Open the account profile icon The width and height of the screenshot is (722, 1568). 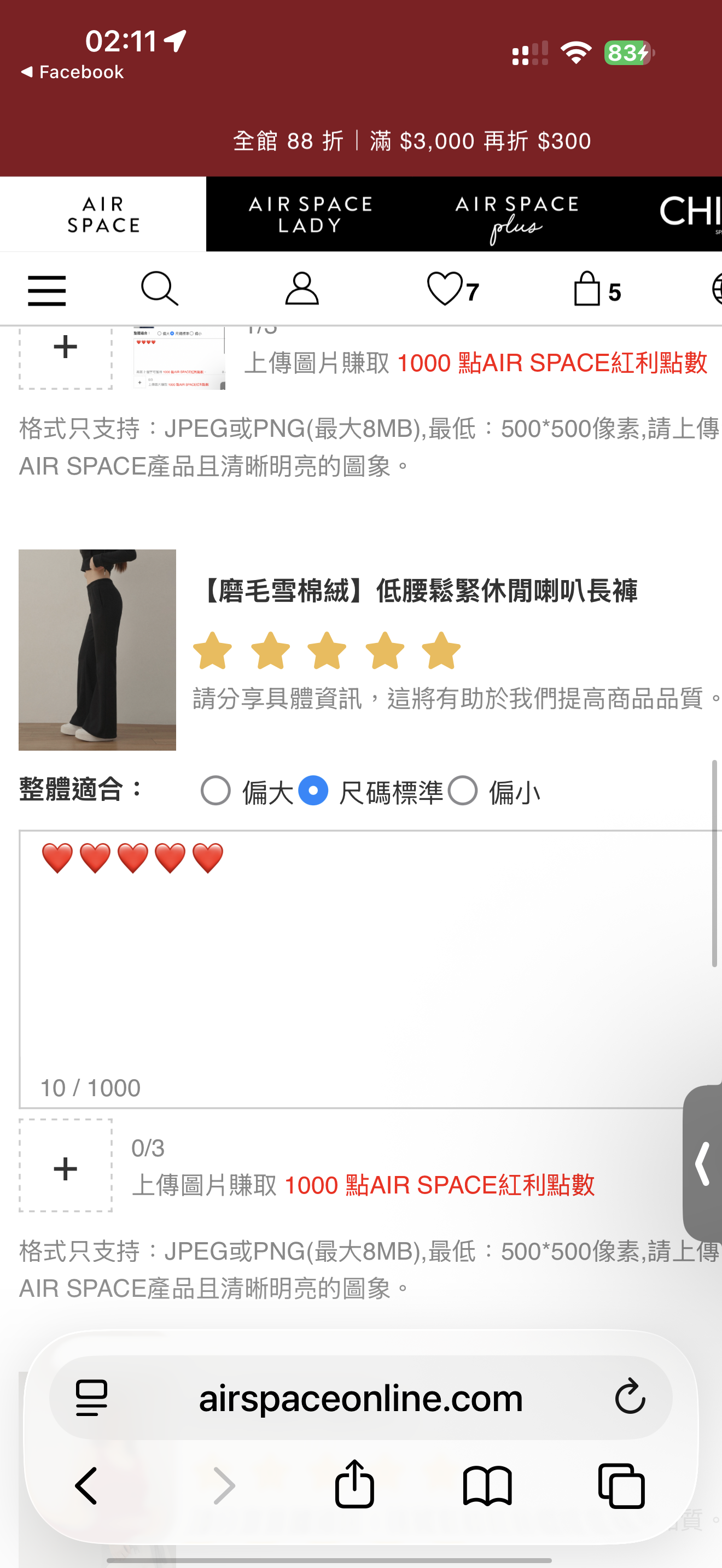302,289
